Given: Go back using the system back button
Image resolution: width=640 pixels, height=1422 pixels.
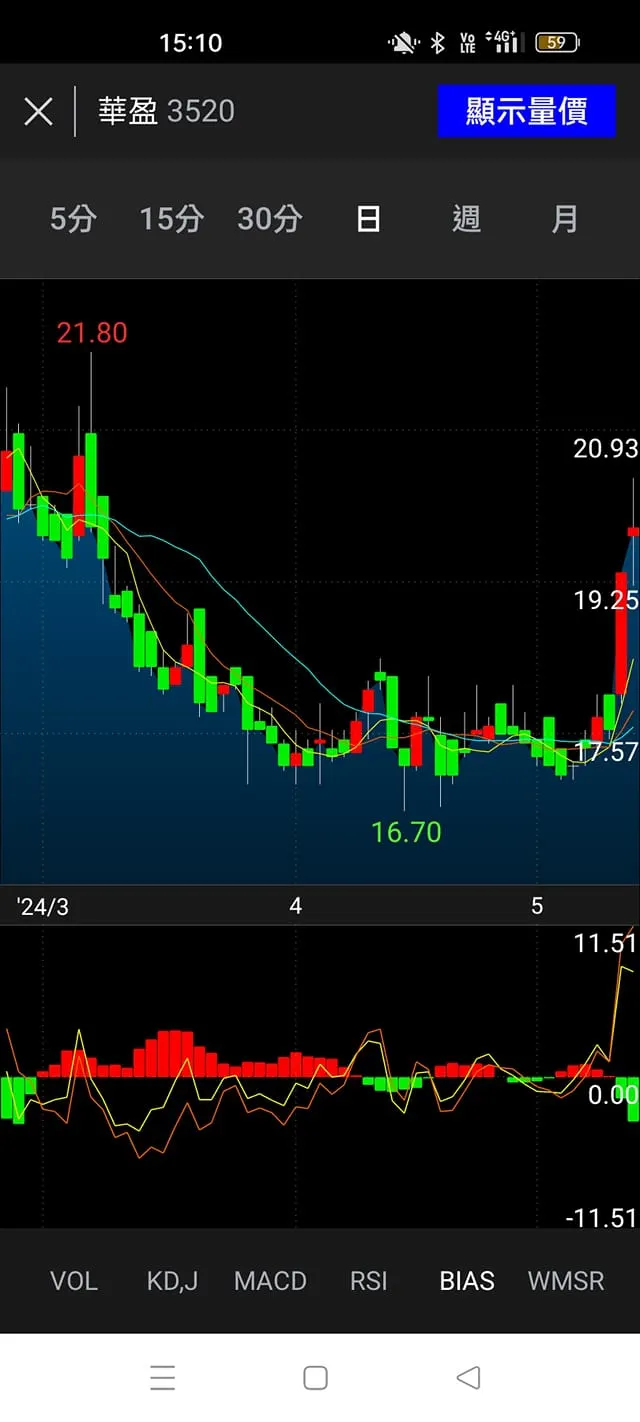Looking at the screenshot, I should [x=468, y=1378].
